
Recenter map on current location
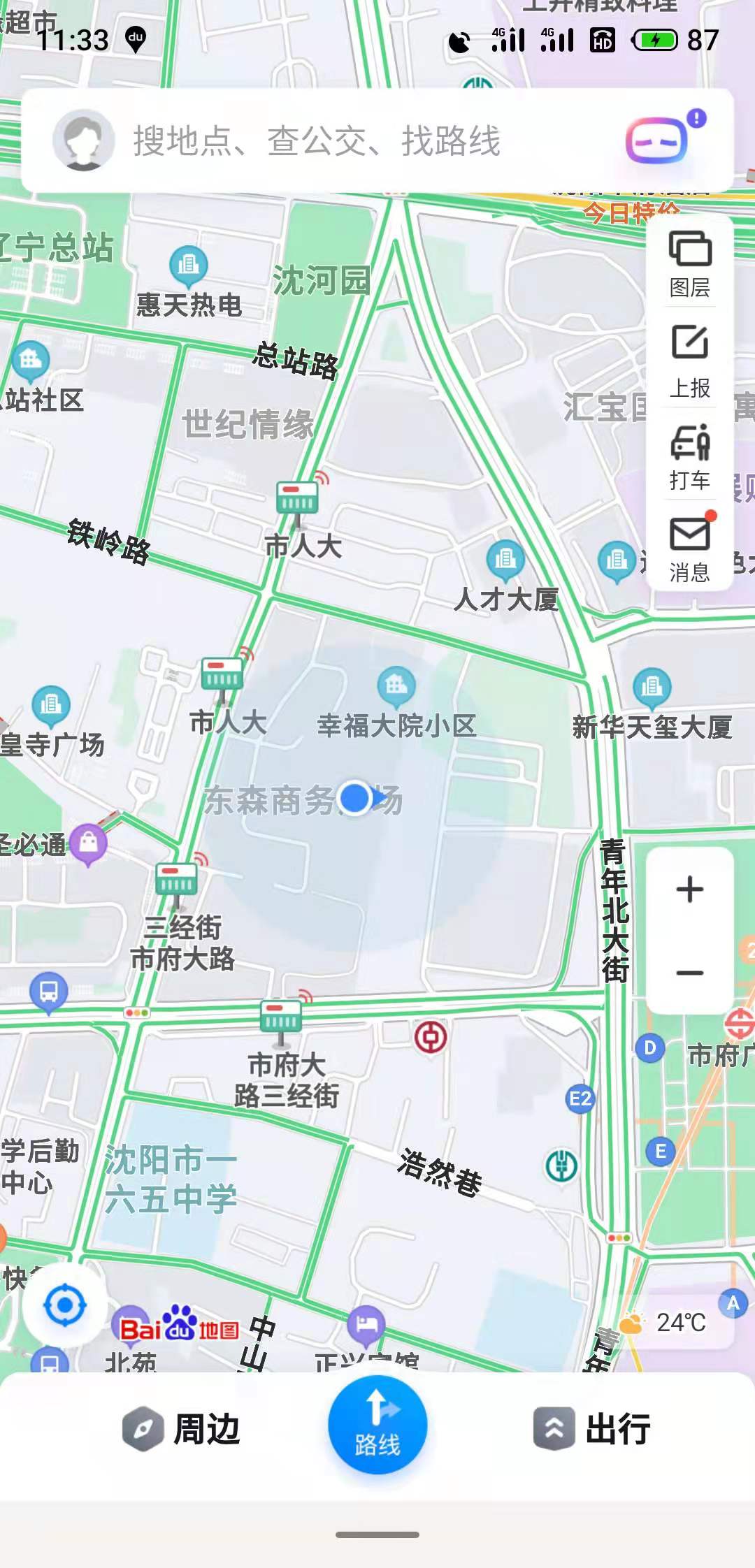(x=64, y=1305)
